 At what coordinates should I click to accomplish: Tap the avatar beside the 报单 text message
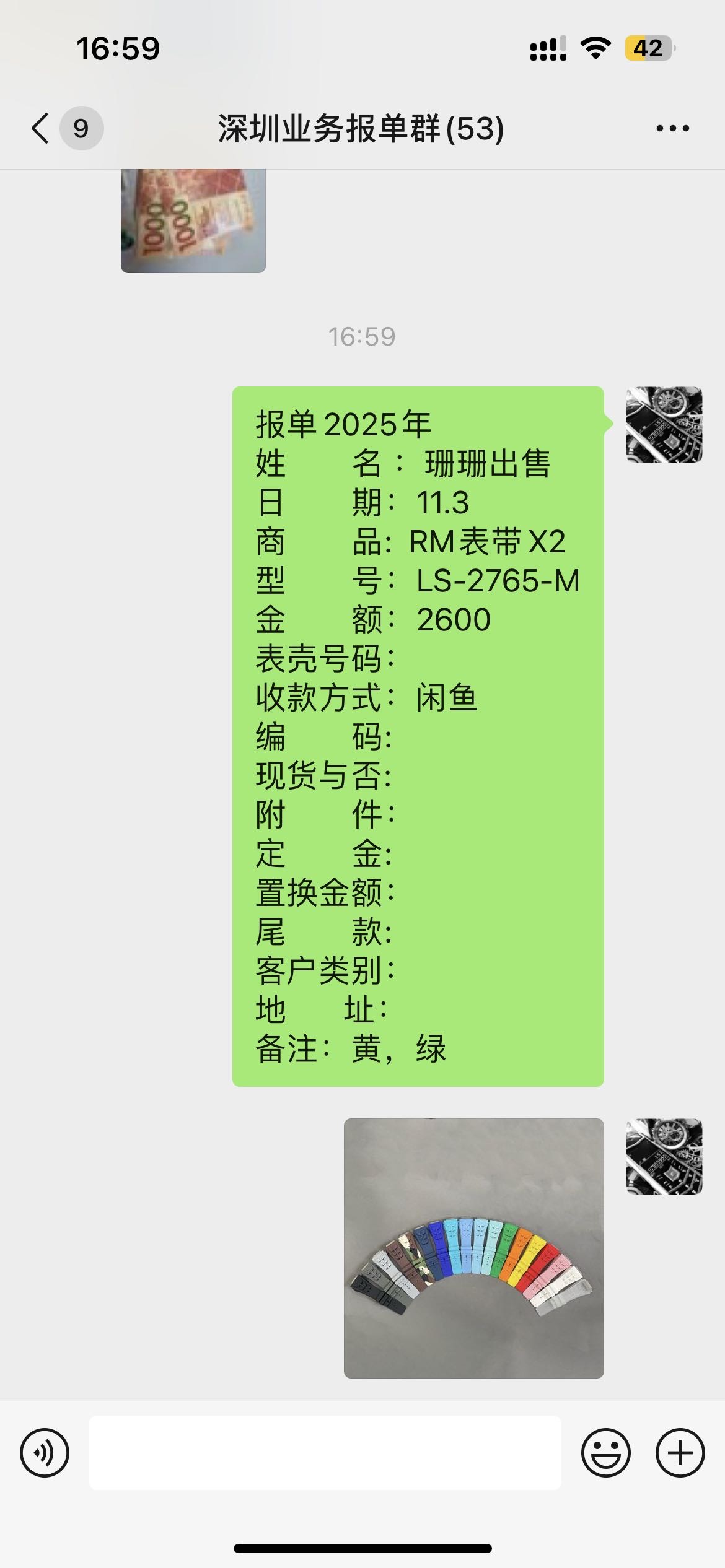point(664,425)
